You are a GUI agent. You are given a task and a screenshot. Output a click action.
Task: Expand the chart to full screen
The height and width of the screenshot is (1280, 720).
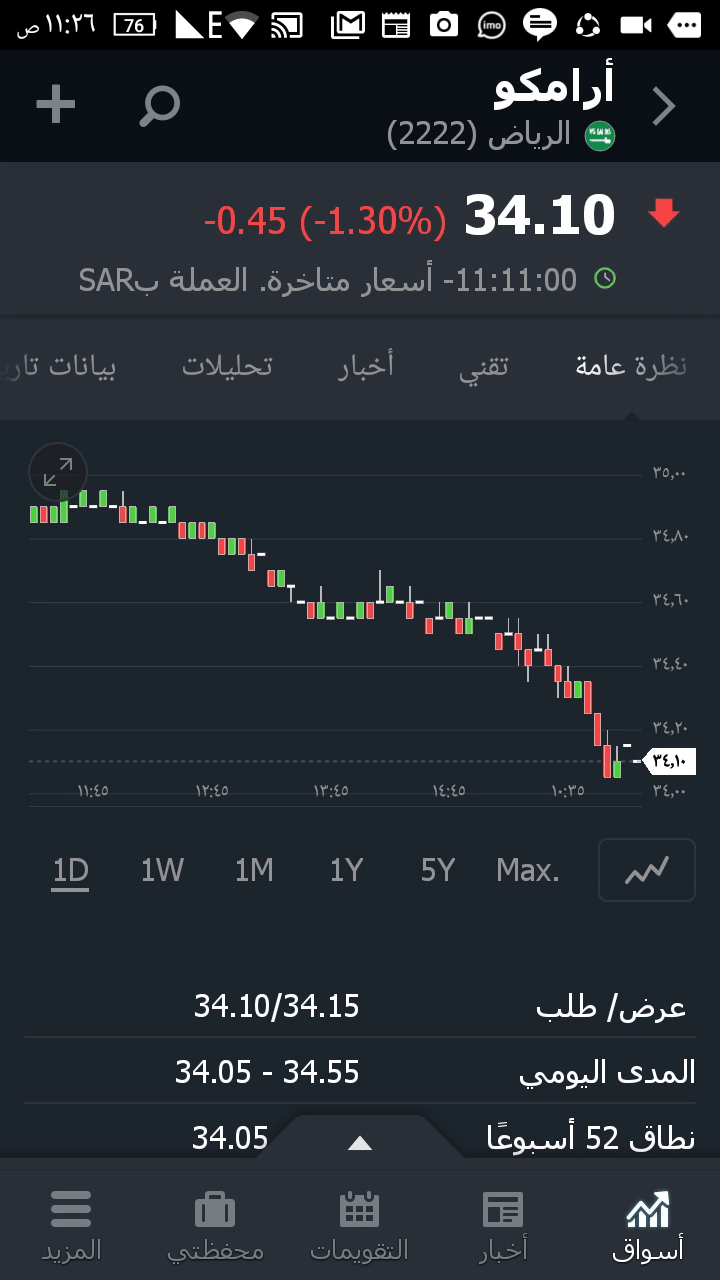click(x=58, y=472)
